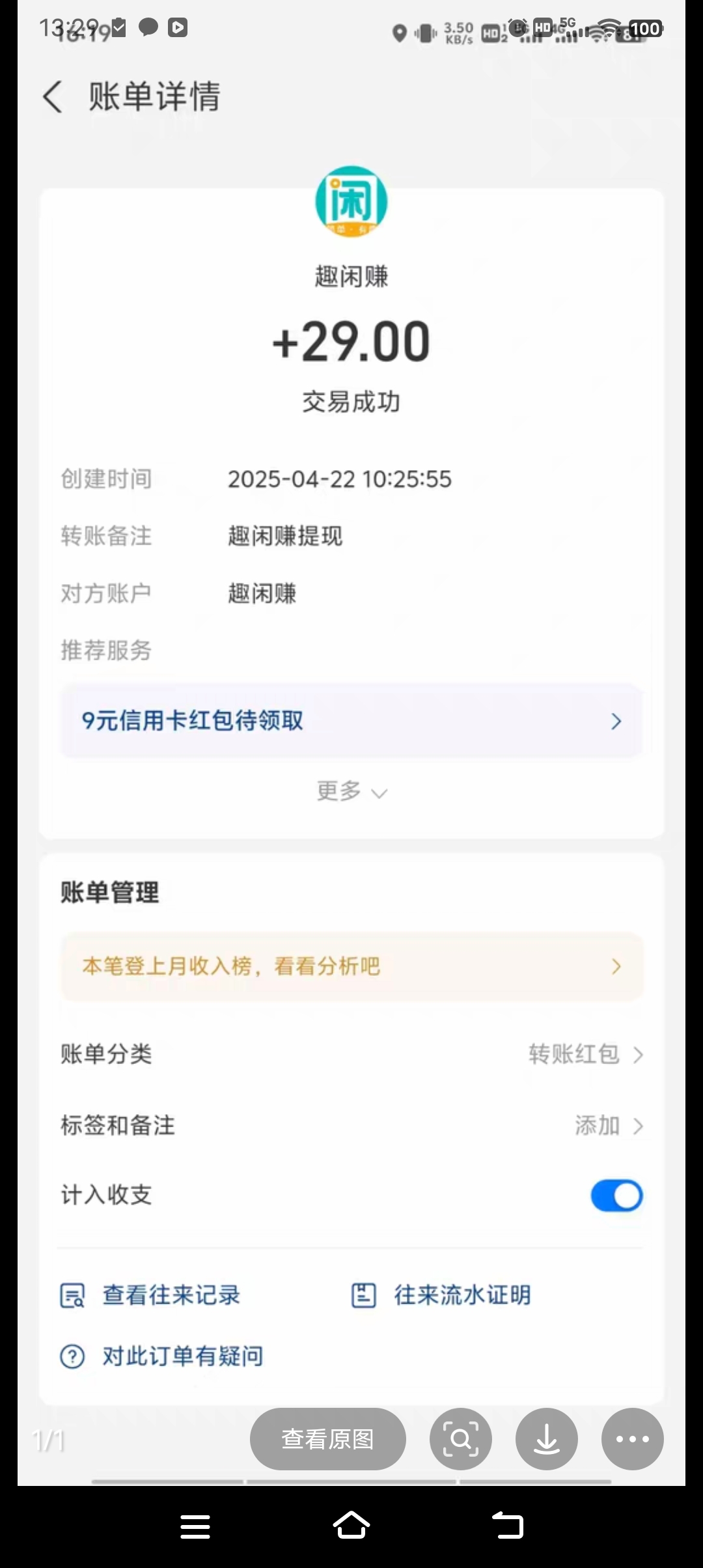Tap the download image icon
703x1568 pixels.
point(546,1439)
